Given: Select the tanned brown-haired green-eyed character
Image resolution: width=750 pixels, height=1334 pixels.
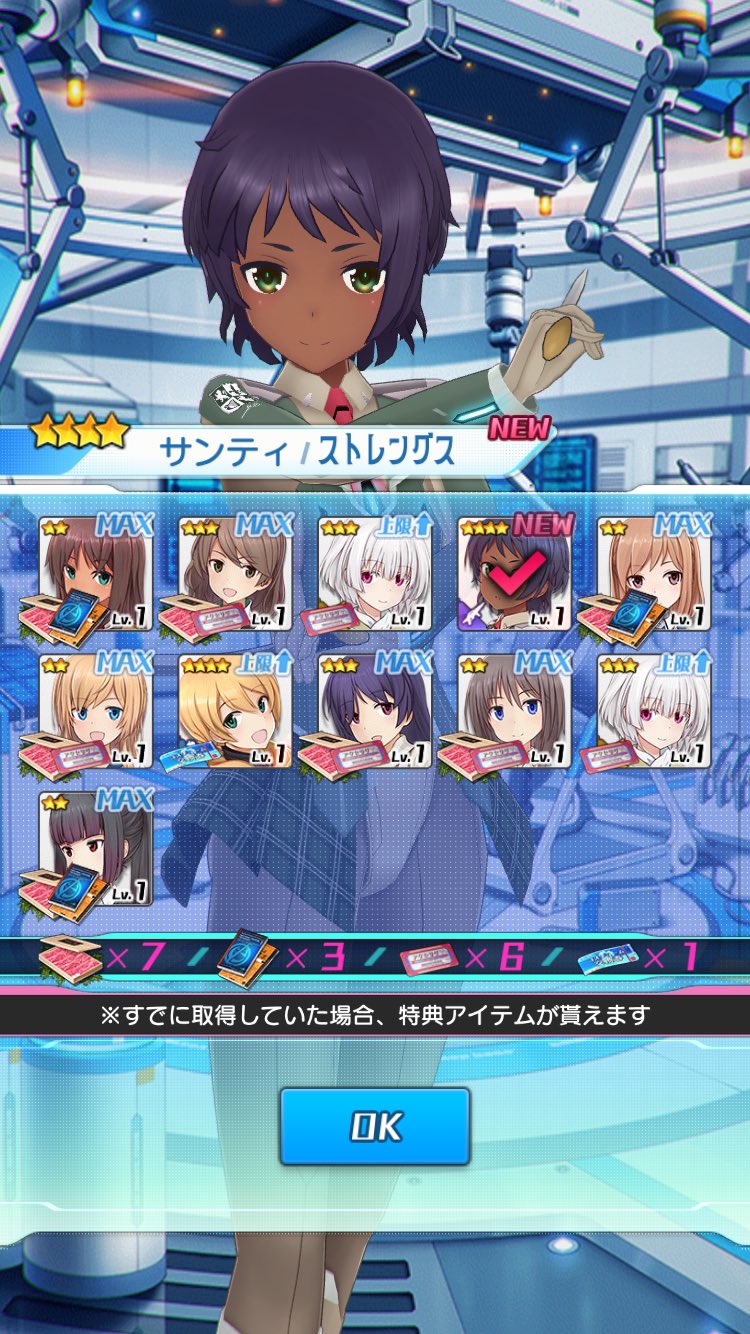Looking at the screenshot, I should pos(95,572).
